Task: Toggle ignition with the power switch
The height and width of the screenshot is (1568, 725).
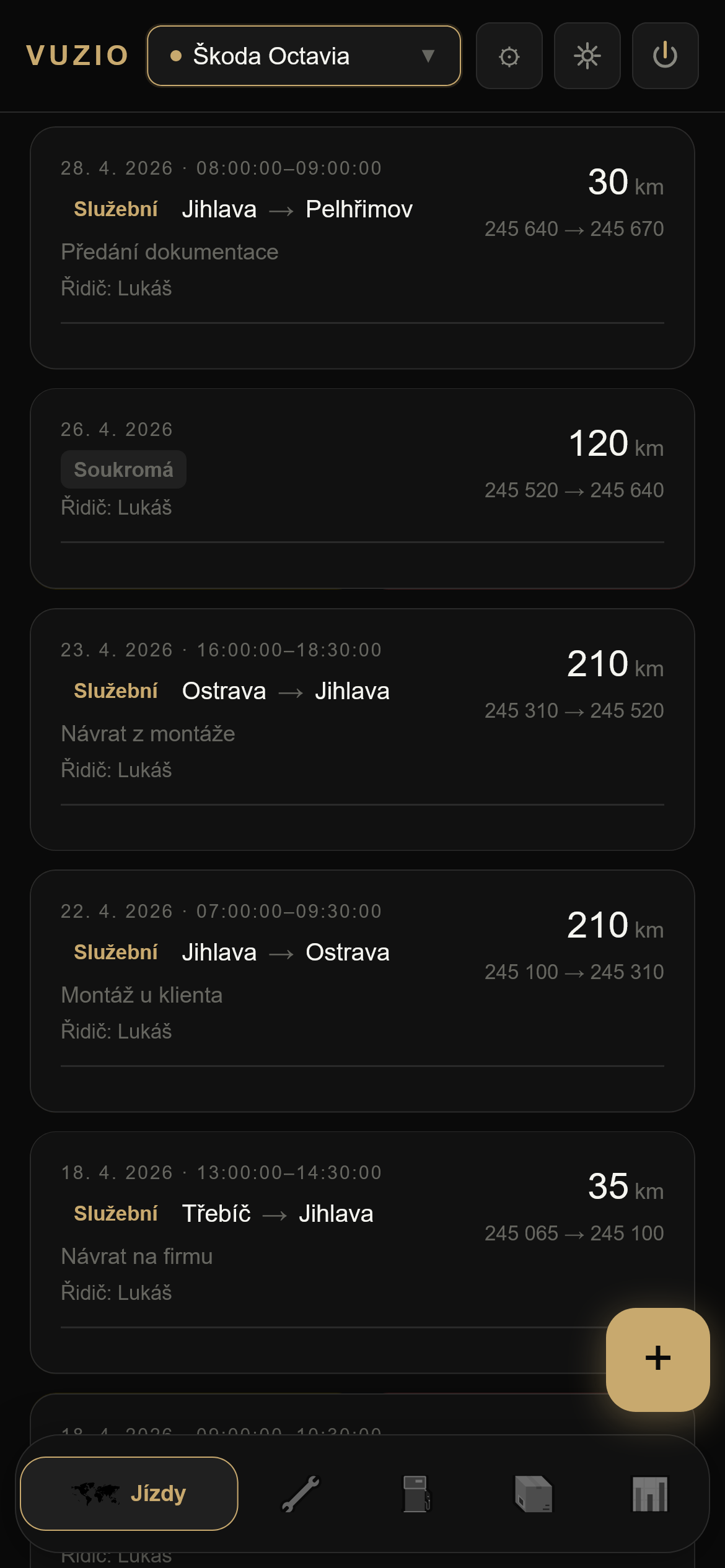Action: point(664,56)
